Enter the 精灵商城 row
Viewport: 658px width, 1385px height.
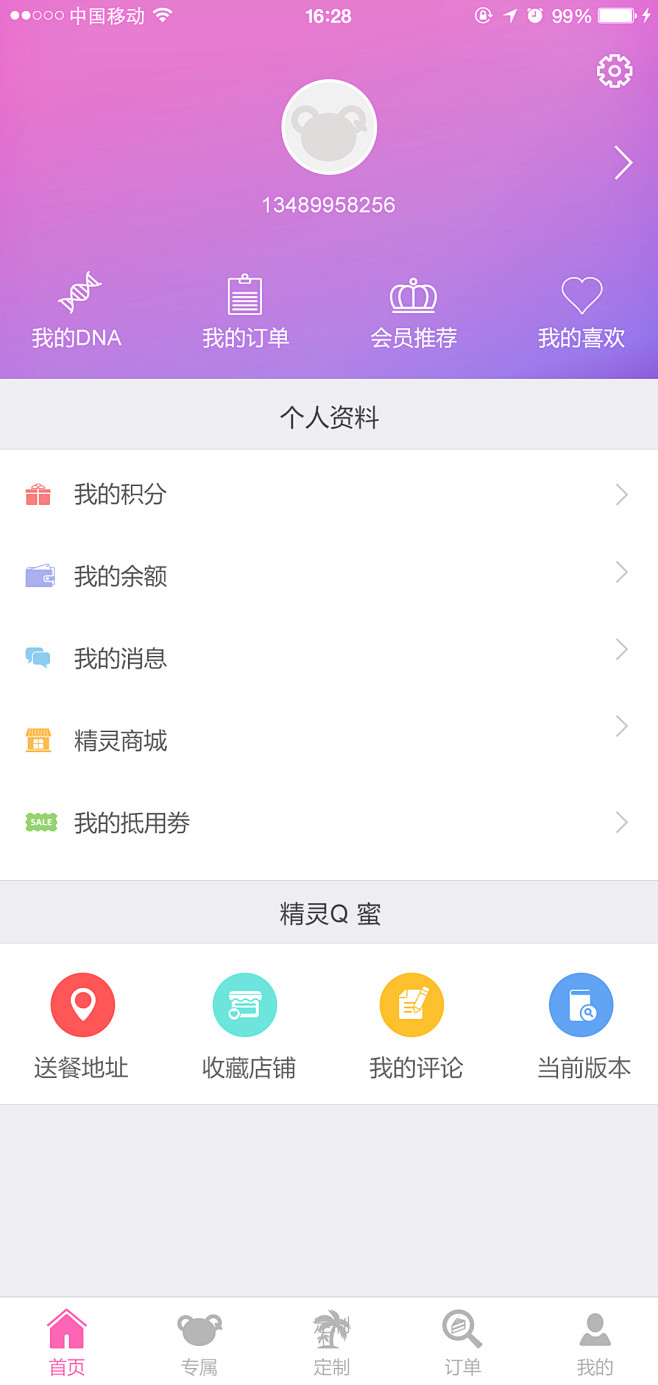click(328, 740)
